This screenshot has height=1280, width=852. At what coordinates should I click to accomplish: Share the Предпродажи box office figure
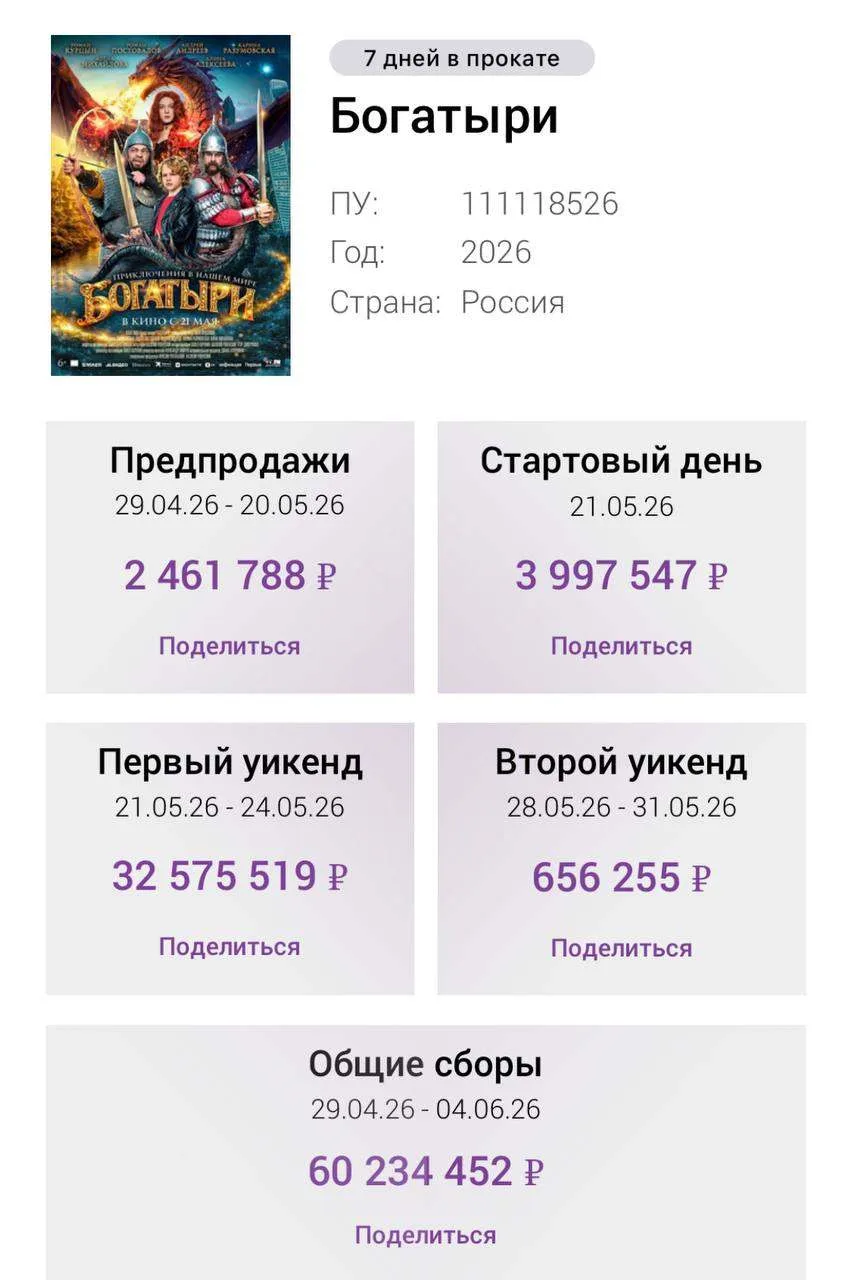click(229, 646)
